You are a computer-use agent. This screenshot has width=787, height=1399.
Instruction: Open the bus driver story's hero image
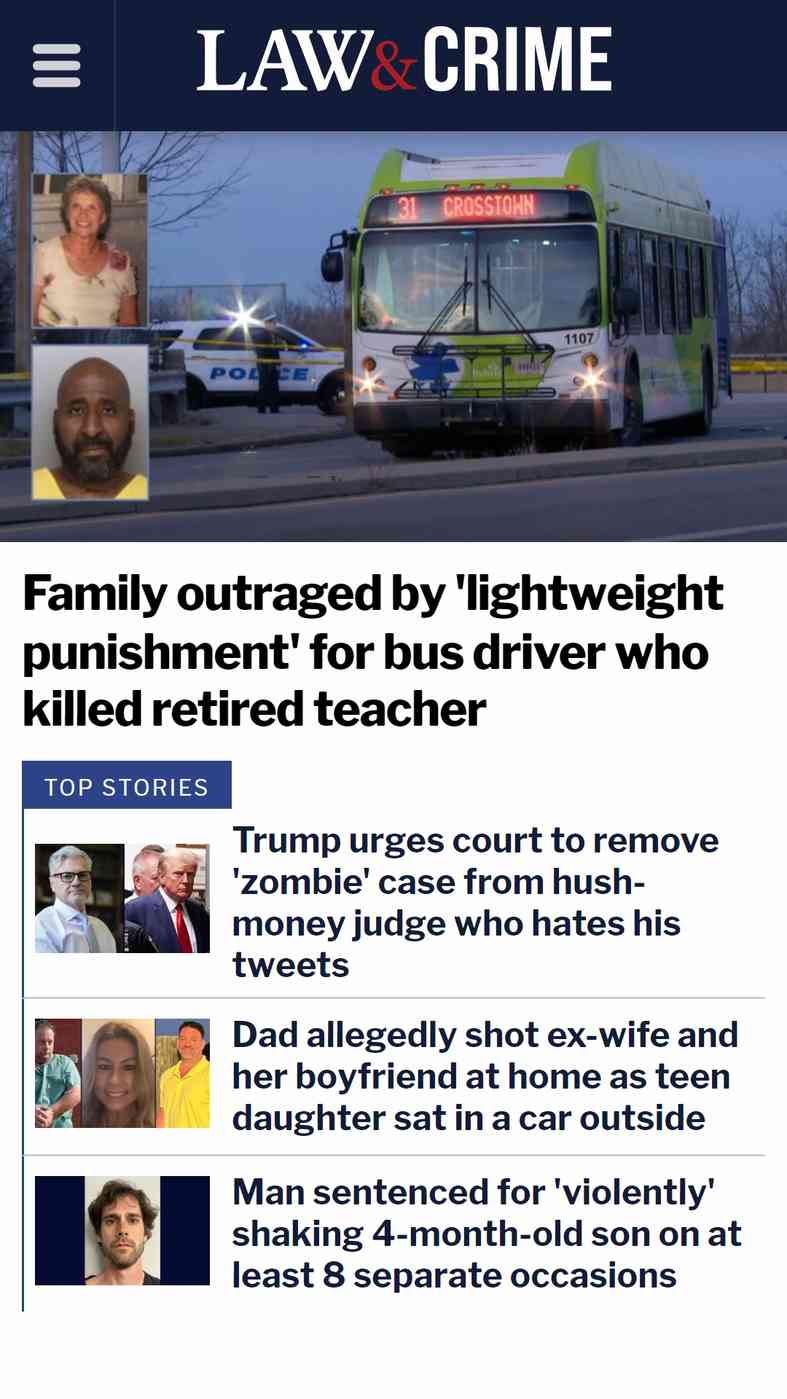pos(393,336)
